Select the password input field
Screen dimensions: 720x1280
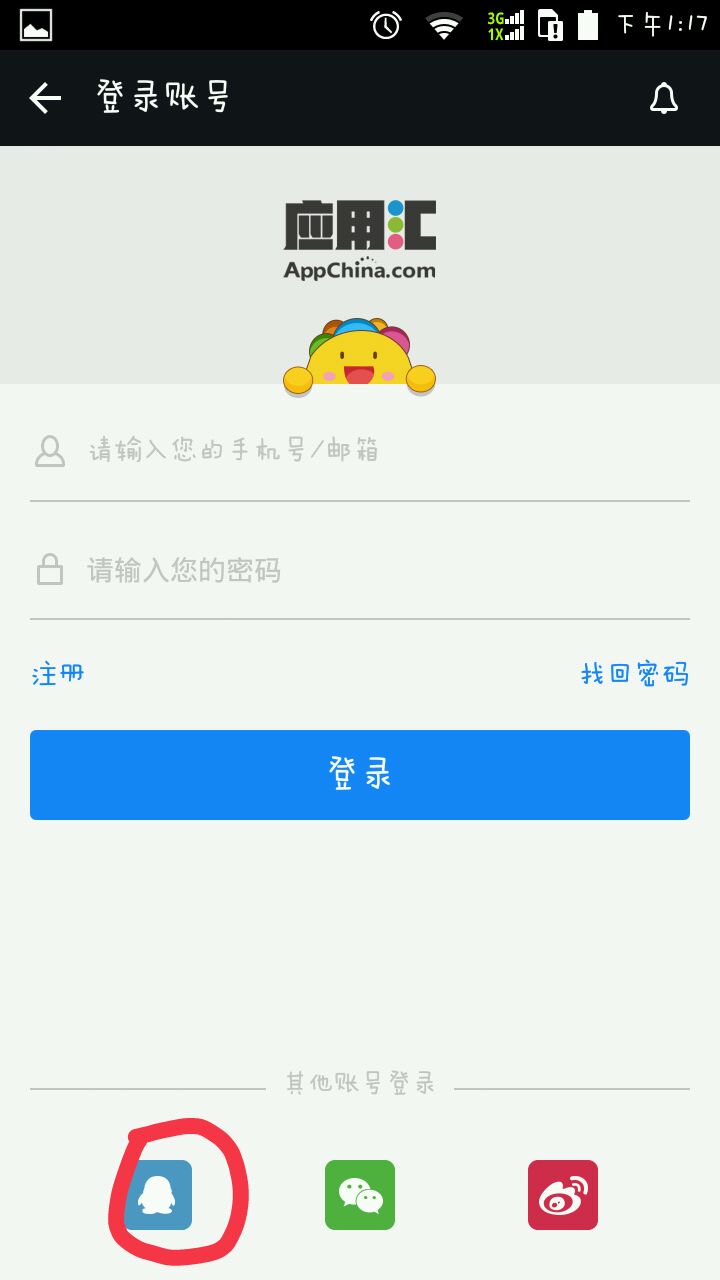tap(360, 571)
